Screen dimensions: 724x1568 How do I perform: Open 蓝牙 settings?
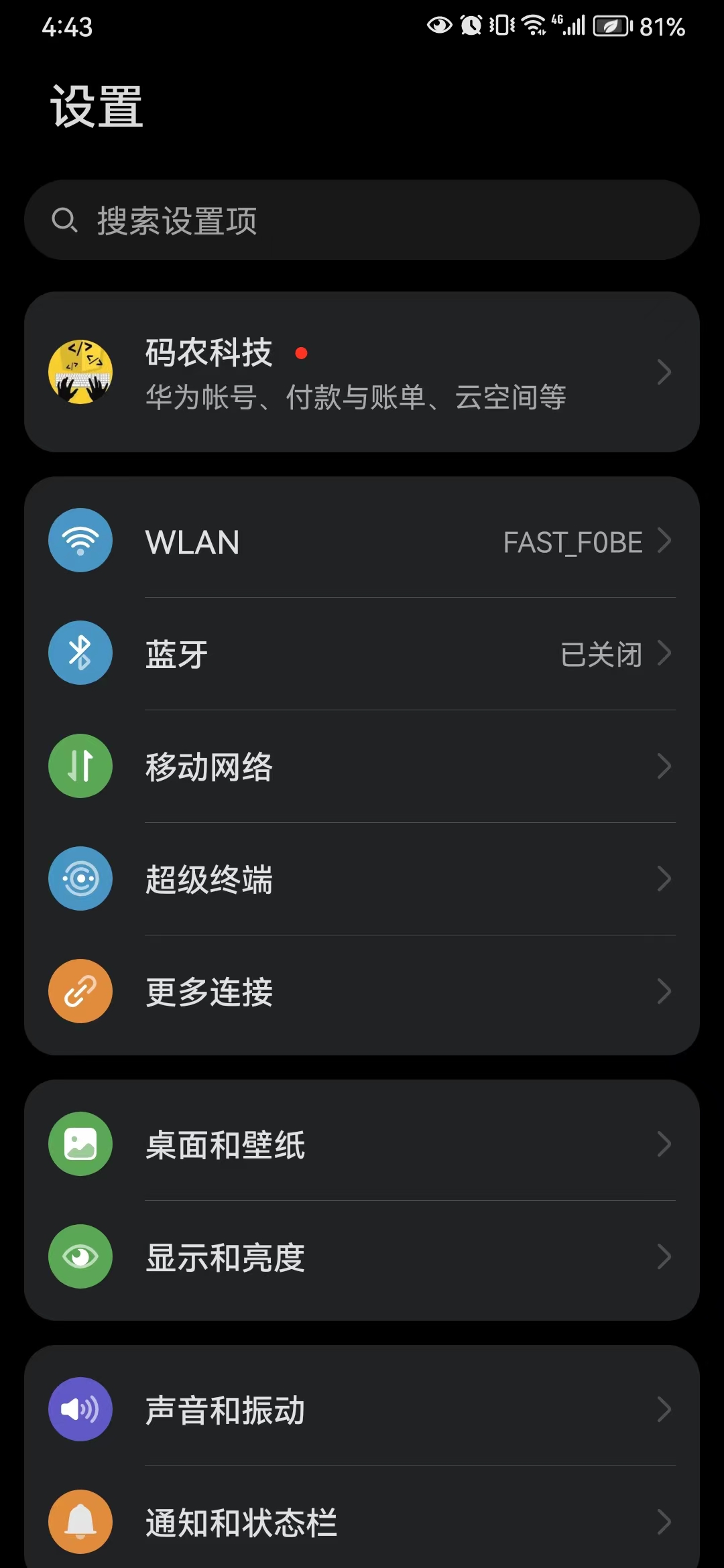pos(362,654)
